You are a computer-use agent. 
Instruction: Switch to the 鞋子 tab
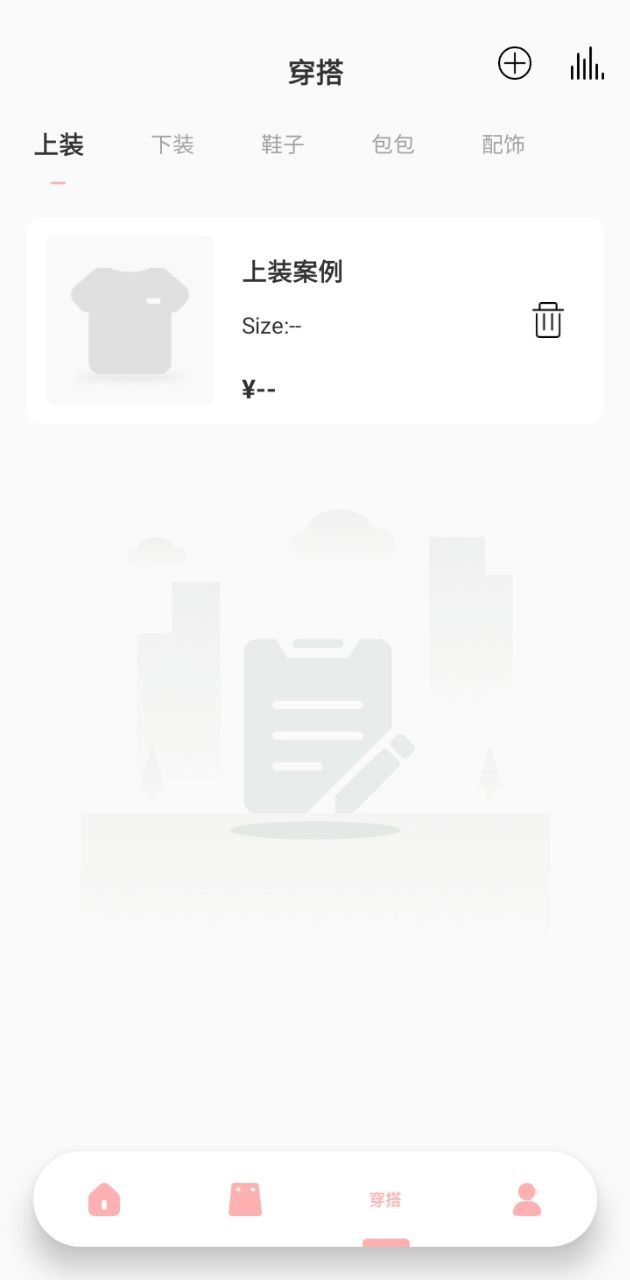tap(283, 145)
